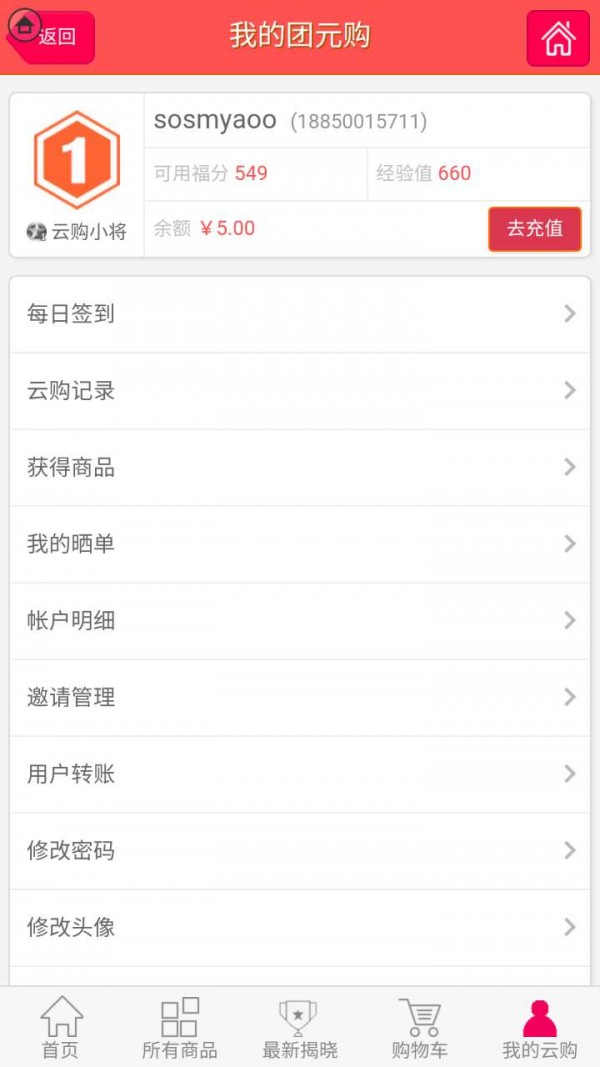Open the home icon in the header
The image size is (600, 1067).
tap(558, 38)
